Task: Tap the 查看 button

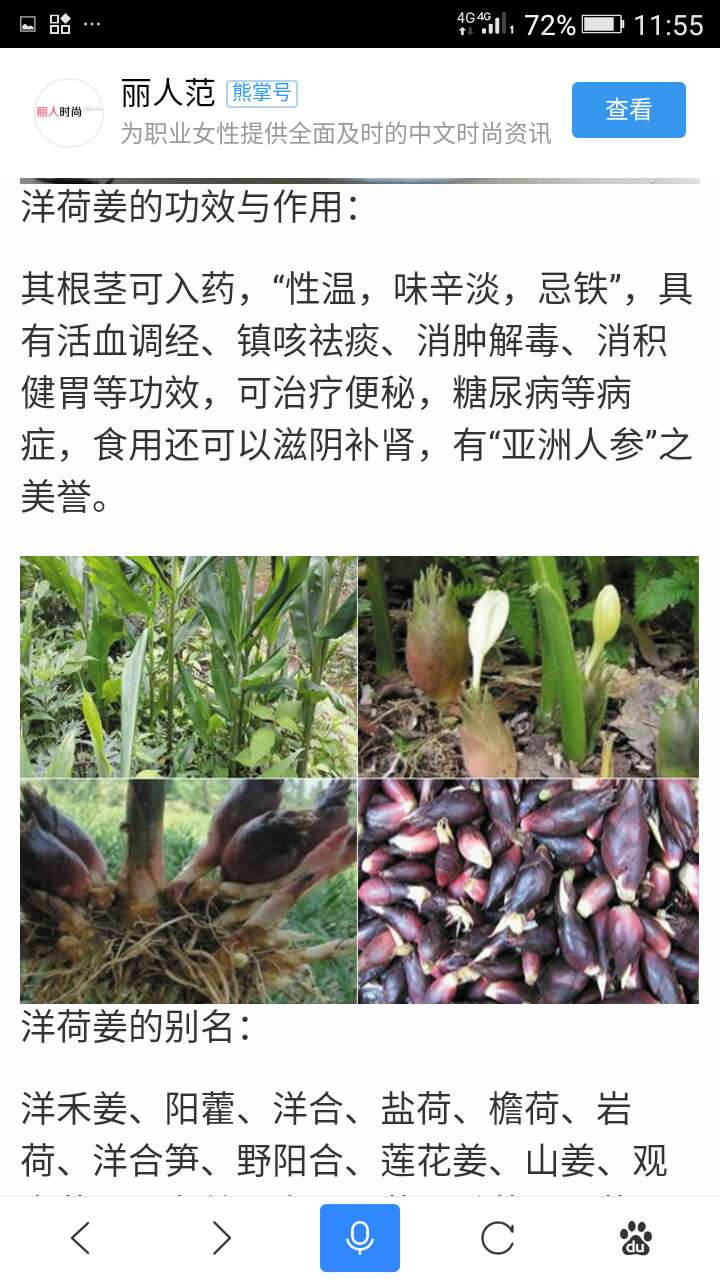Action: 628,110
